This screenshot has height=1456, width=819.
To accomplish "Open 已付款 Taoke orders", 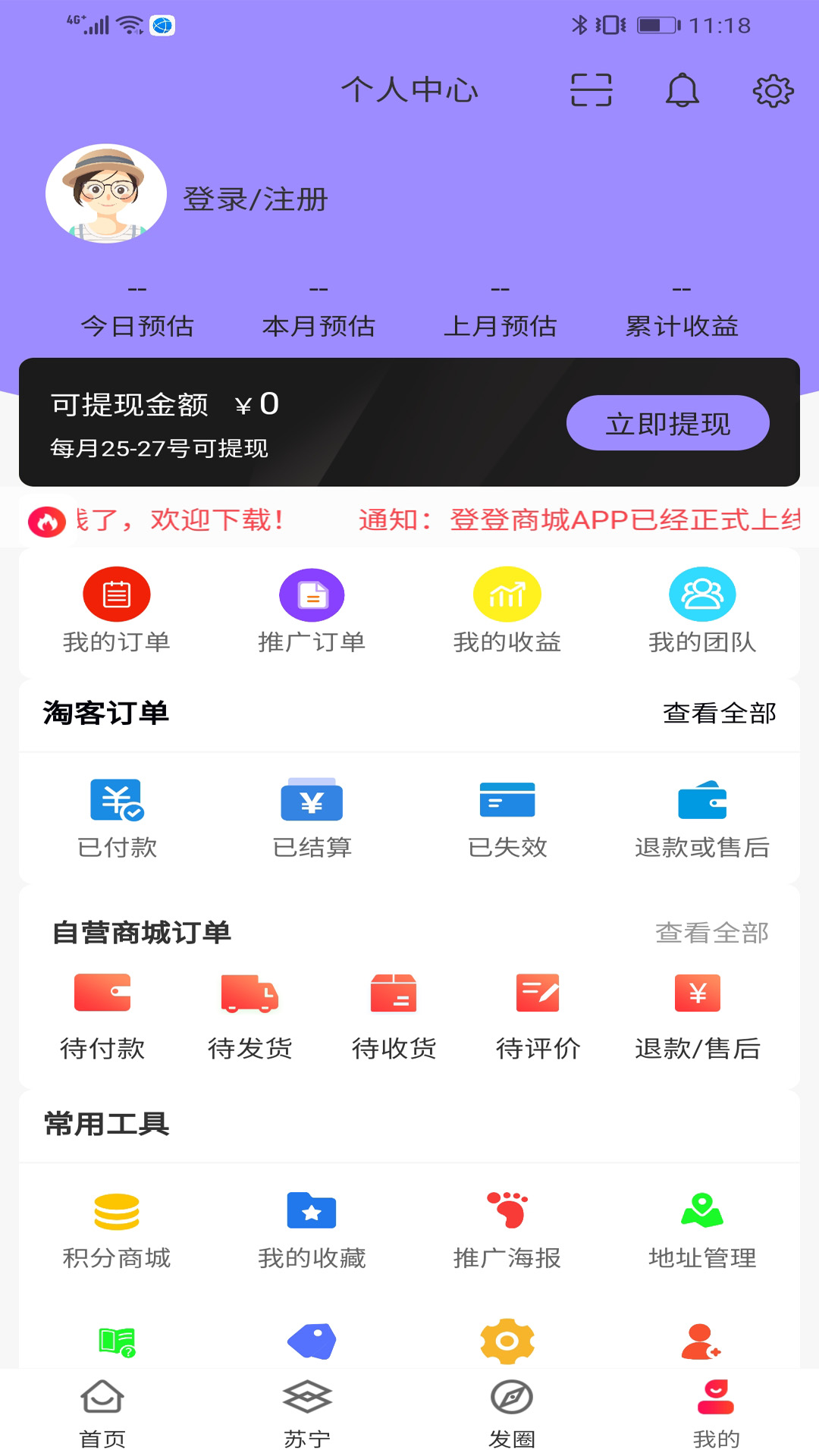I will [x=117, y=818].
